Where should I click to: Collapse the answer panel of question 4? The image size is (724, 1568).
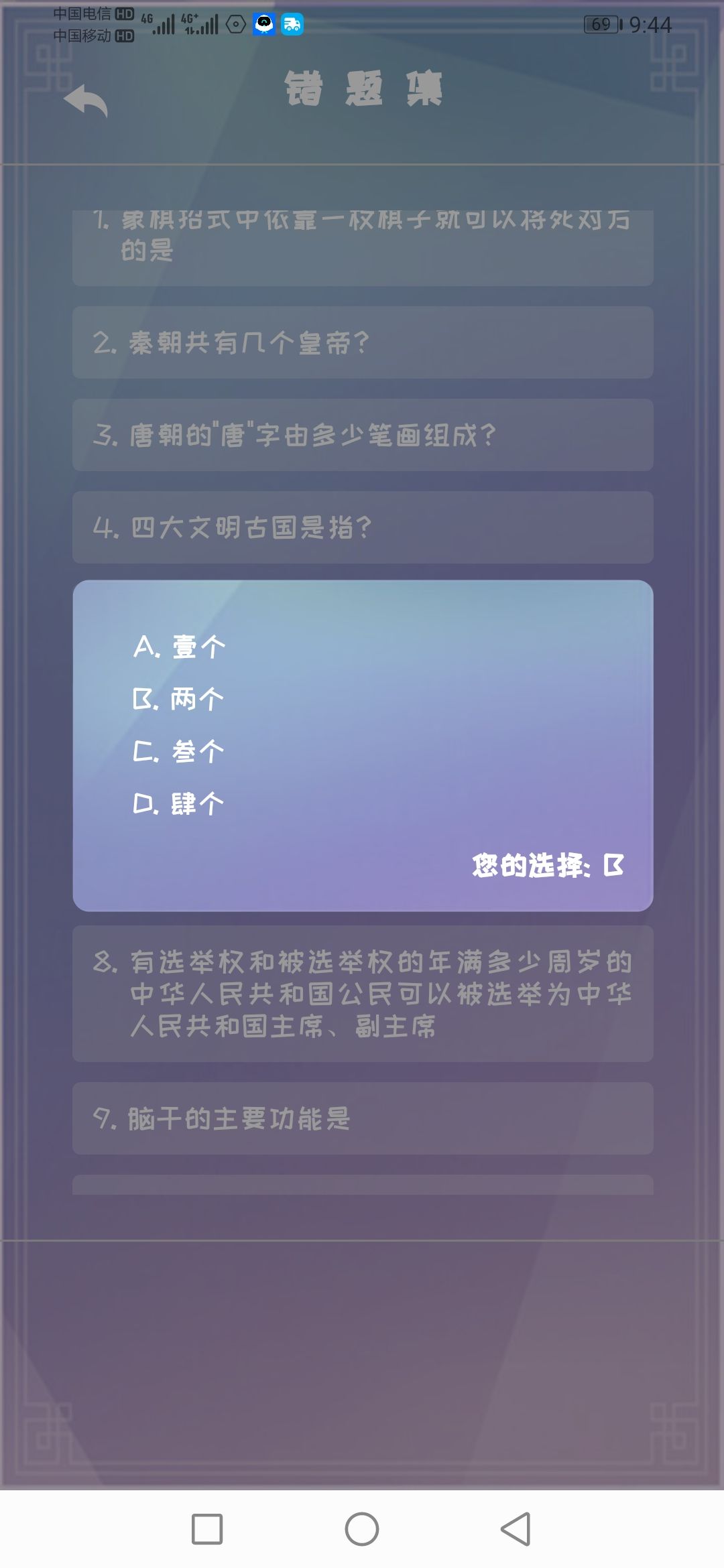pos(362,528)
